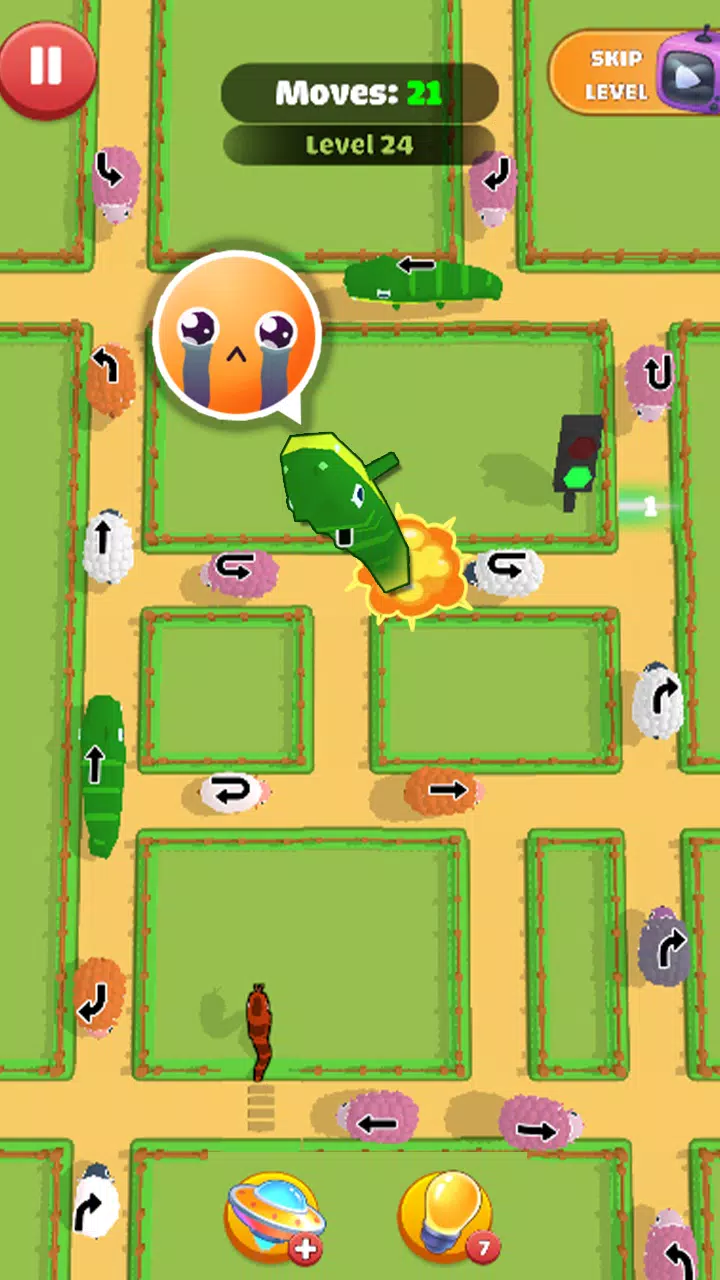Move the green crocodile with left arrow
This screenshot has width=720, height=1280.
pos(422,281)
